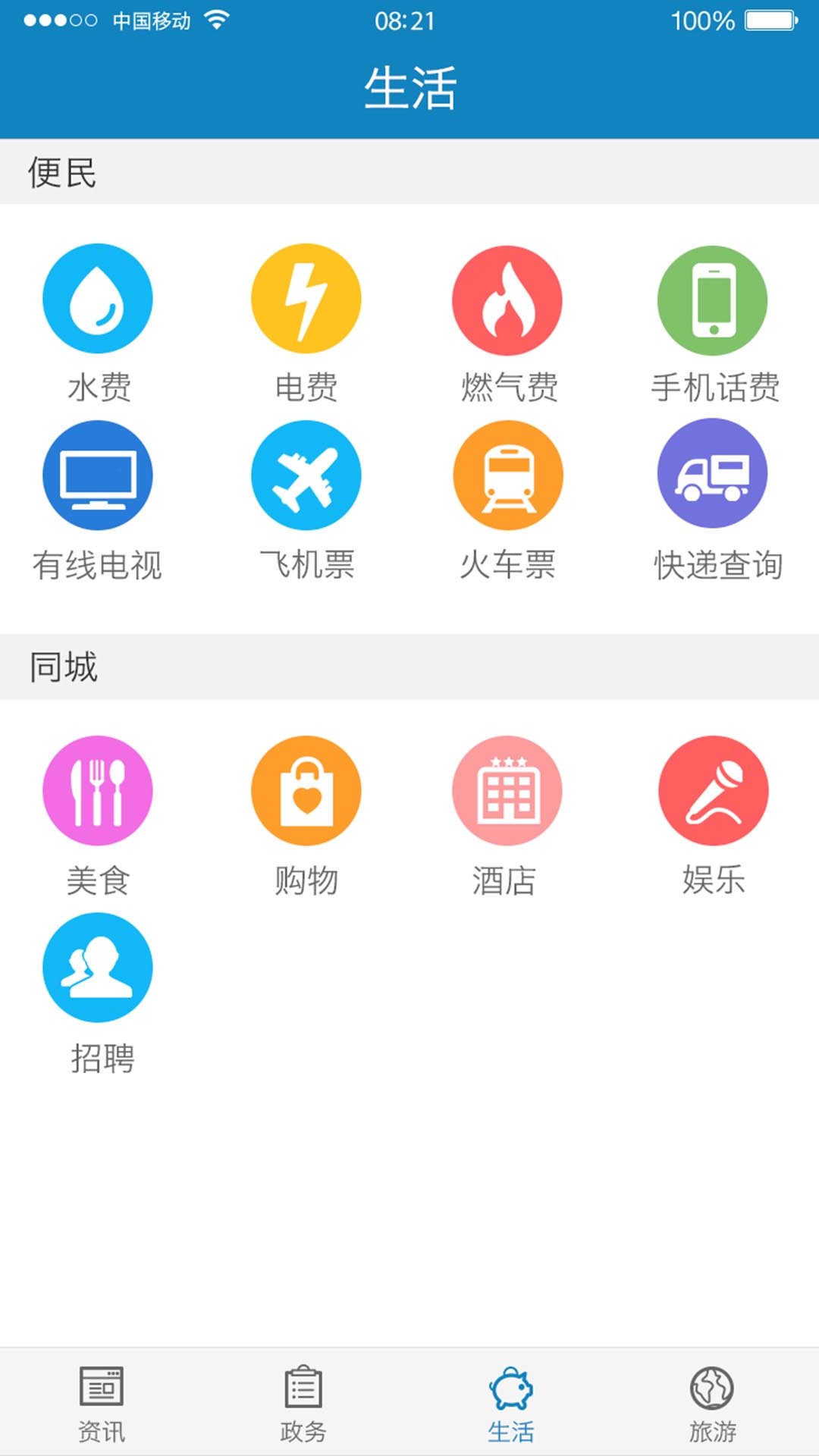The image size is (819, 1456).
Task: Open the 招聘 job recruitment icon
Action: tap(98, 968)
